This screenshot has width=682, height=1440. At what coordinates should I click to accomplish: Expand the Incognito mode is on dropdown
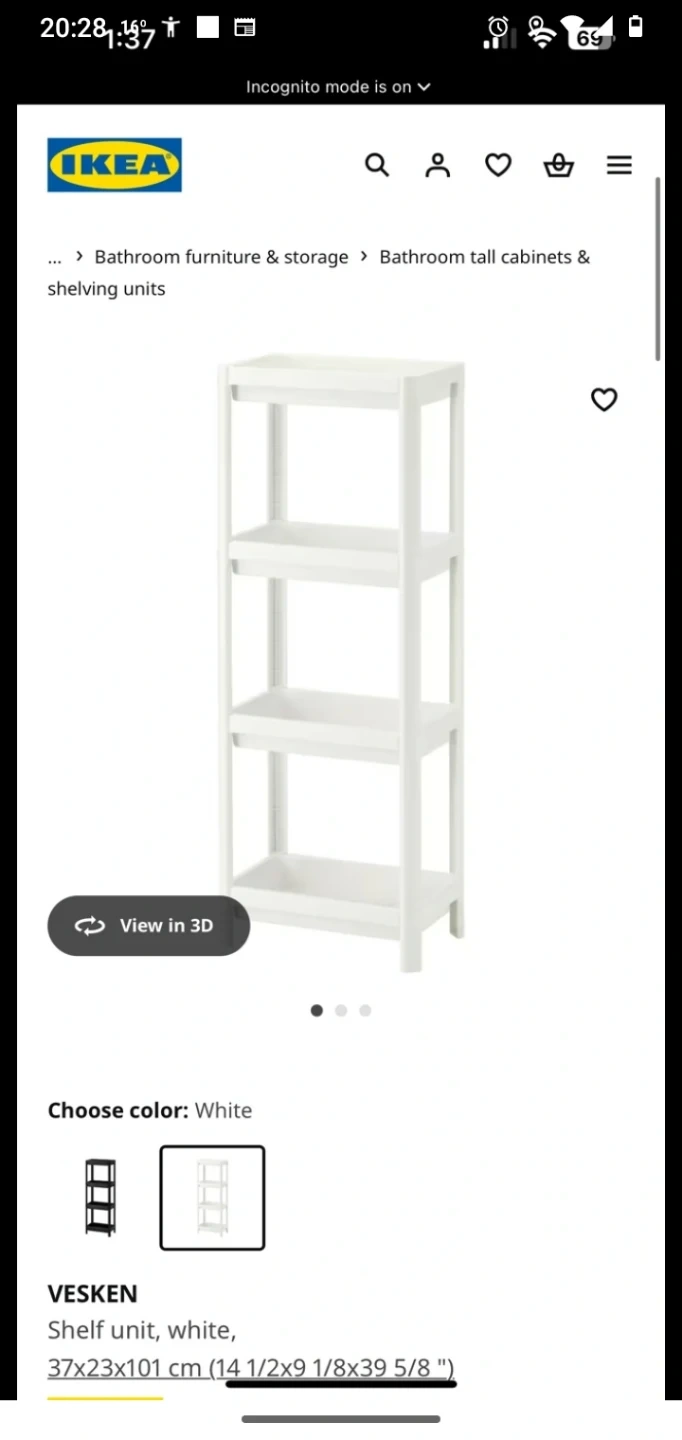(340, 87)
